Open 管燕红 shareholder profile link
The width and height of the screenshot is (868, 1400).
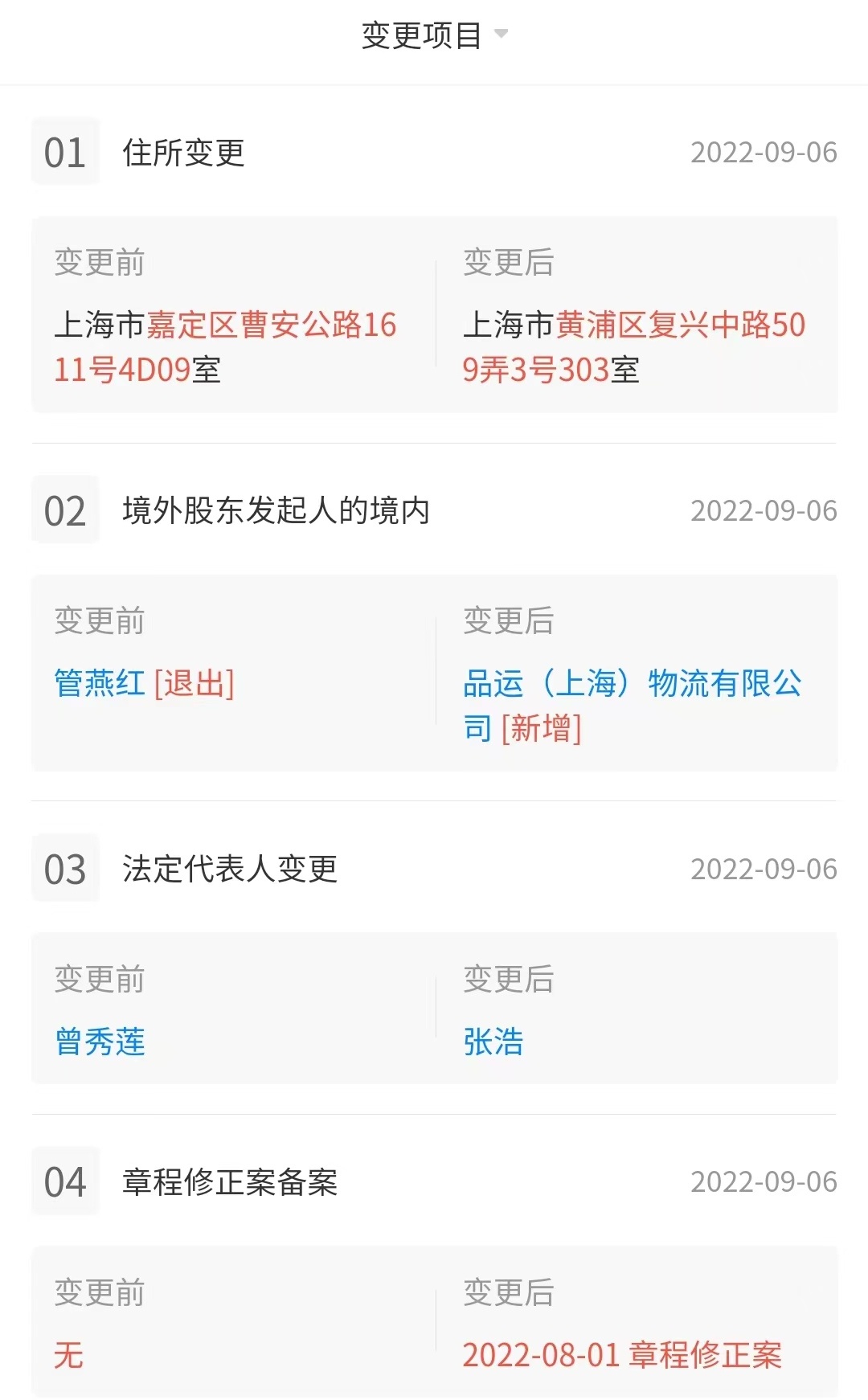tap(100, 684)
